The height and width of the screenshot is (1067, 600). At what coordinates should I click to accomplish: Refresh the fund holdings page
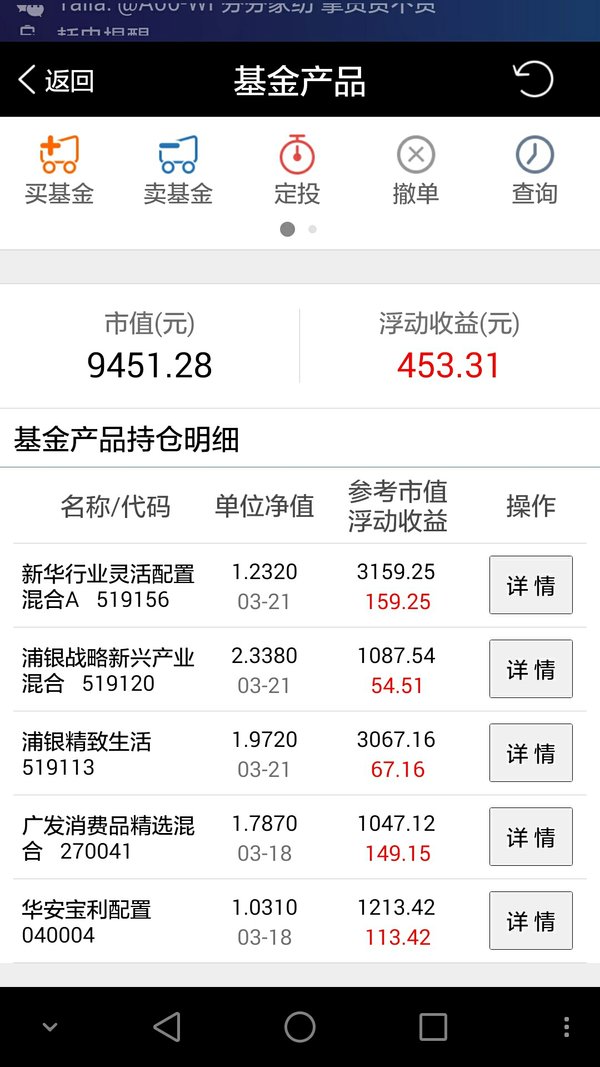(x=533, y=80)
